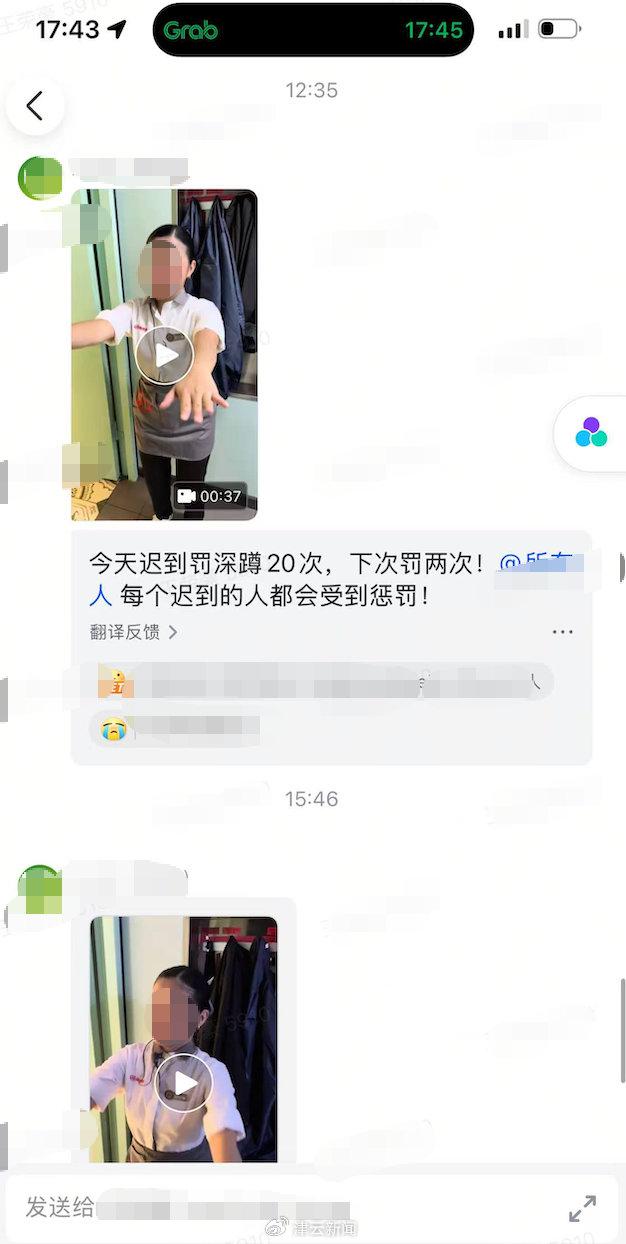Open the floating three-circle assistant button
The image size is (626, 1244).
click(591, 435)
